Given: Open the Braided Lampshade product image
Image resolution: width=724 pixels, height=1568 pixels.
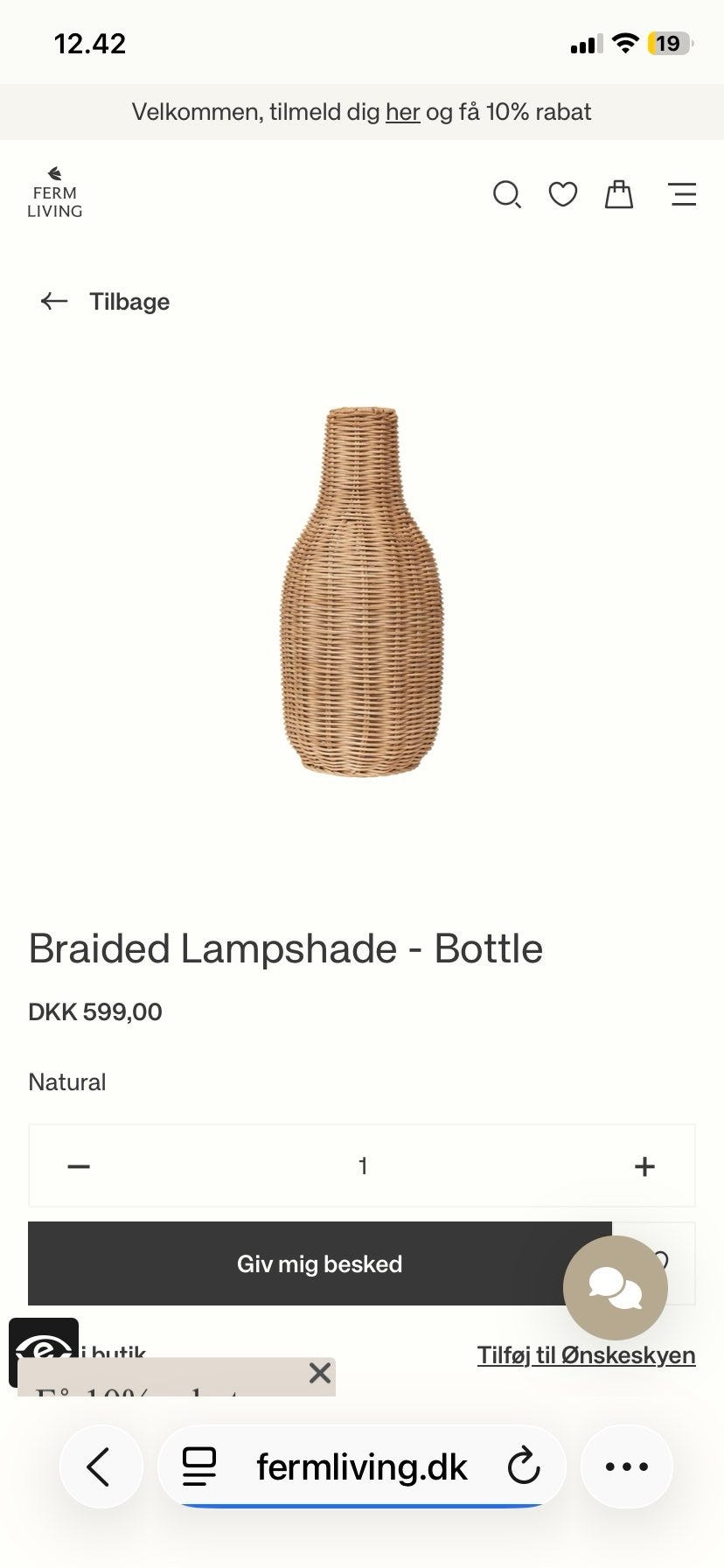Looking at the screenshot, I should tap(362, 591).
